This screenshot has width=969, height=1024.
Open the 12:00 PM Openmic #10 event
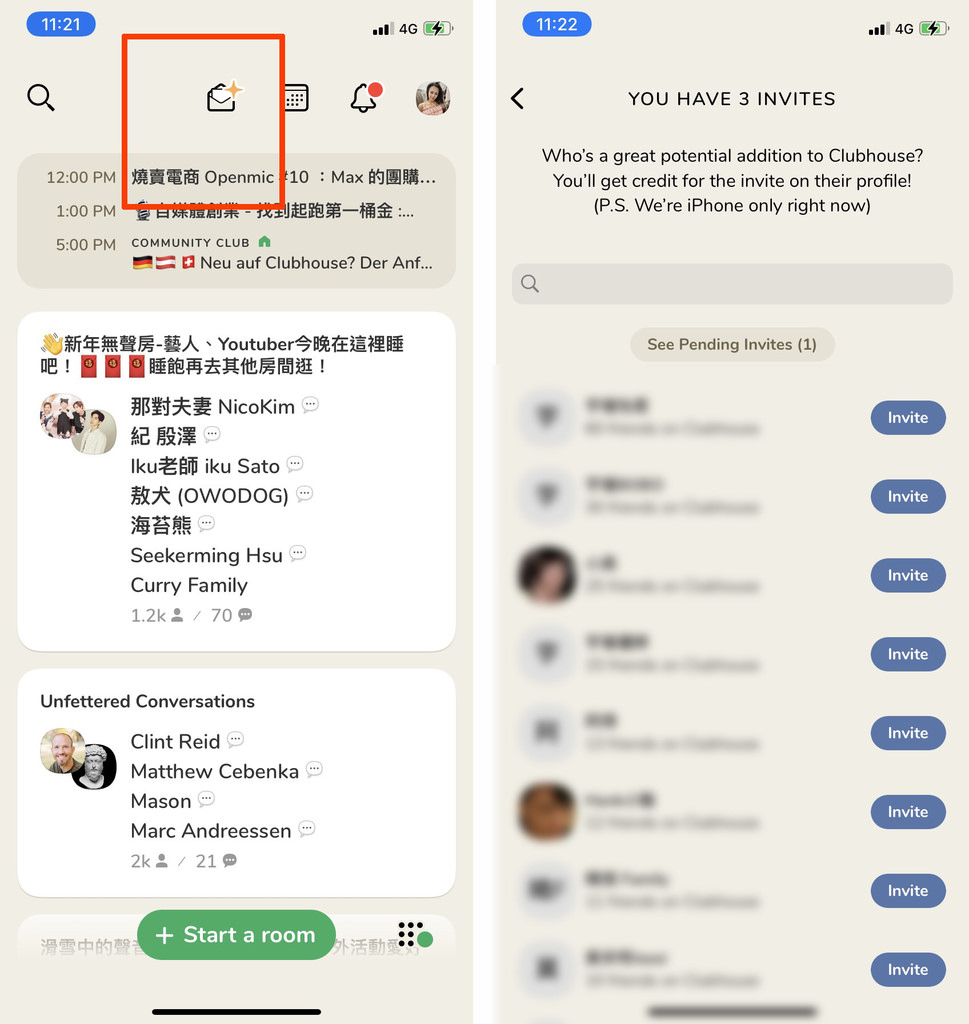tap(283, 178)
